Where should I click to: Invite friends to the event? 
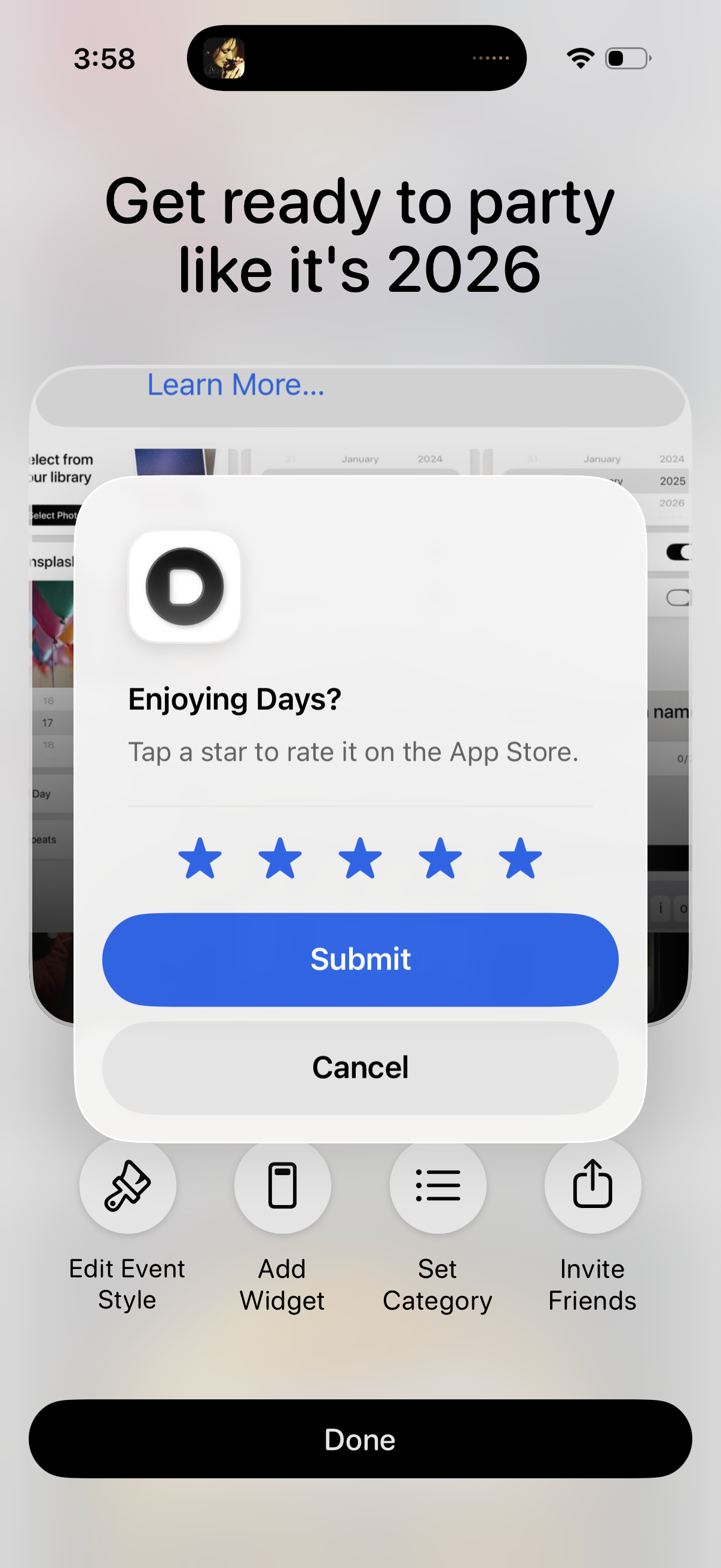point(592,1186)
